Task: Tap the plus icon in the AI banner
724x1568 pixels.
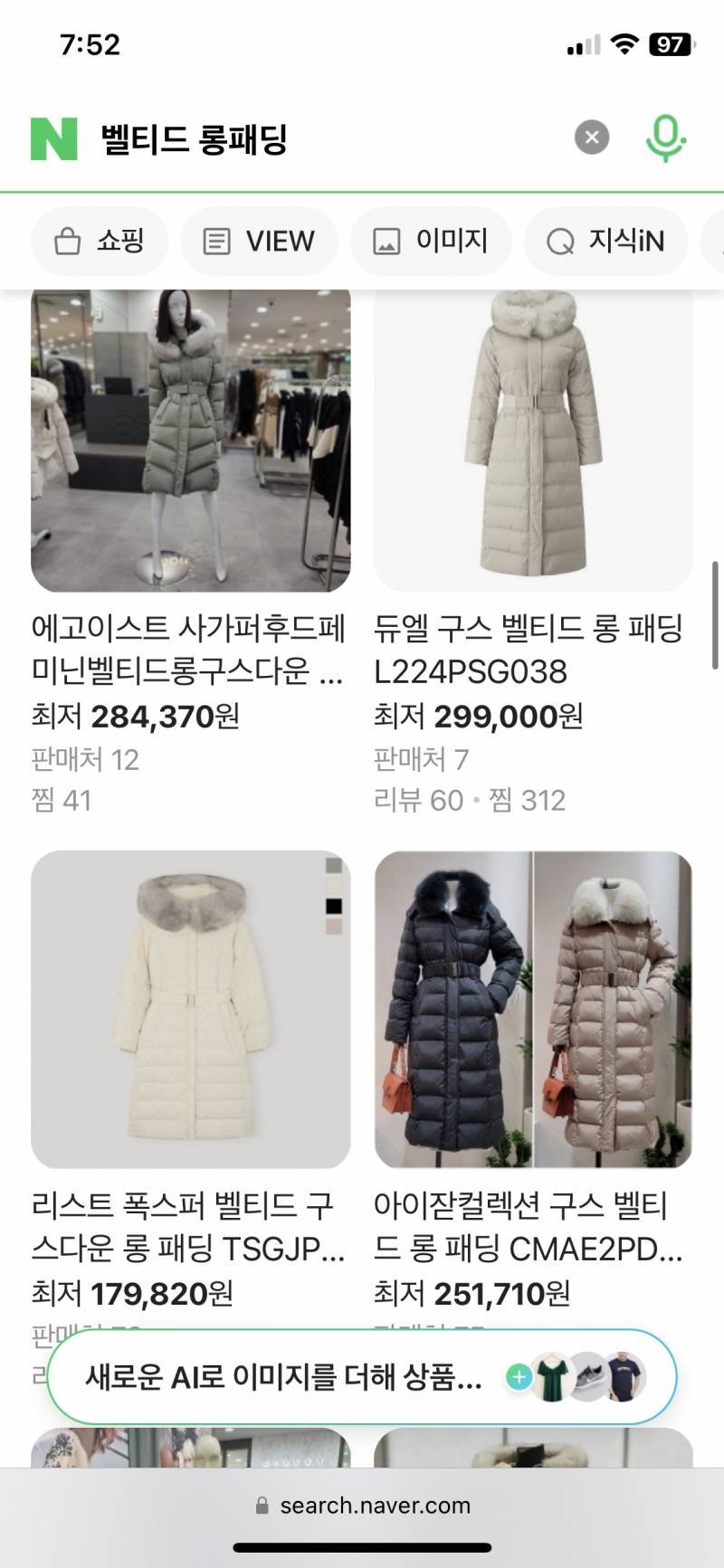Action: 518,1376
